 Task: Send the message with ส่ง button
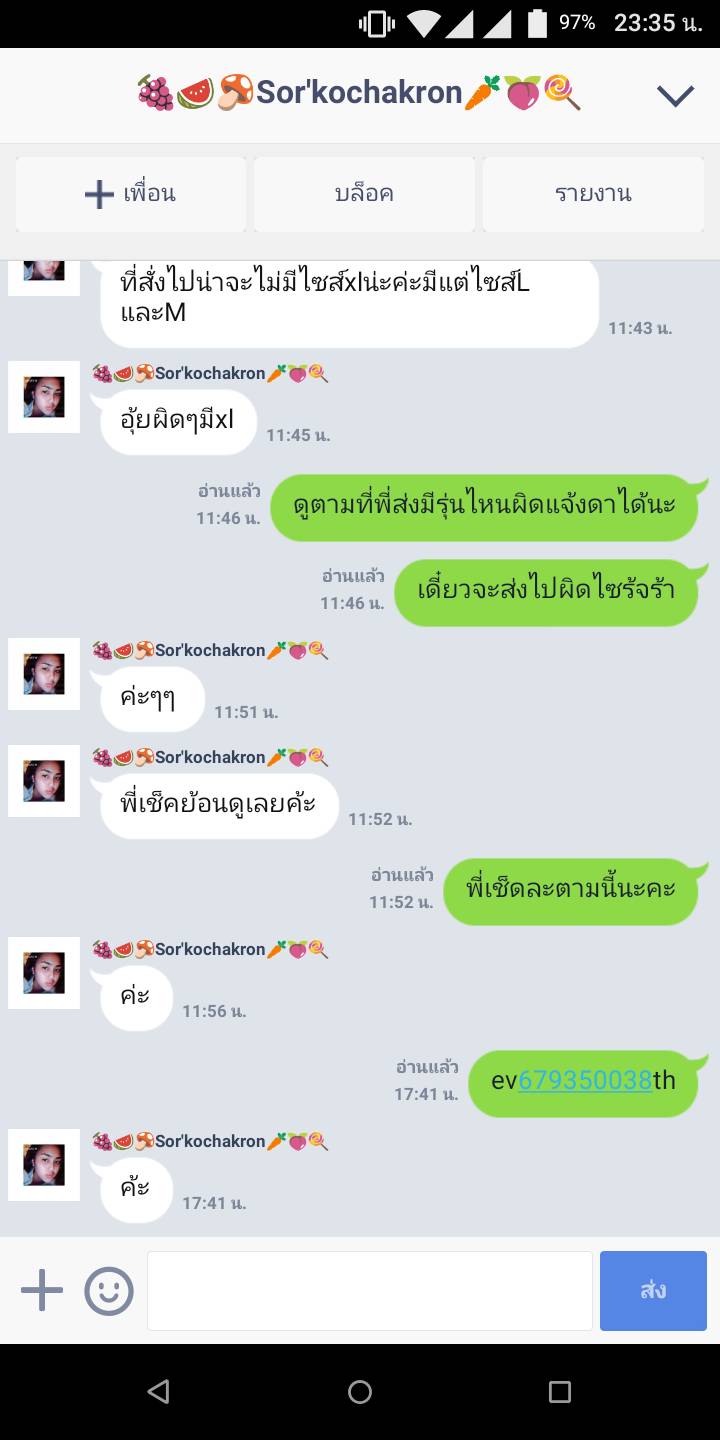coord(653,1290)
